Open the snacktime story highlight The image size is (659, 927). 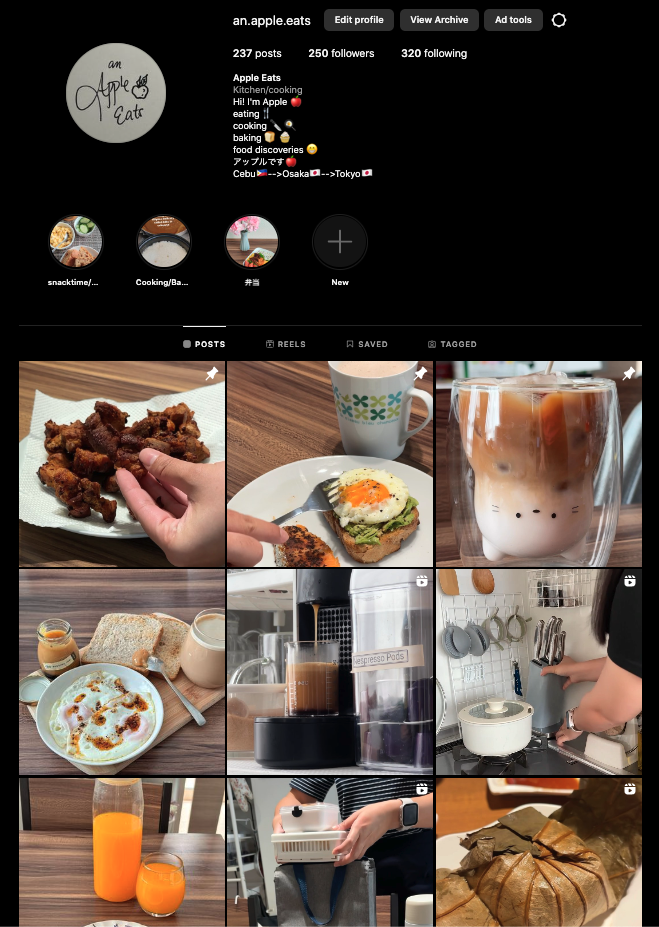76,242
